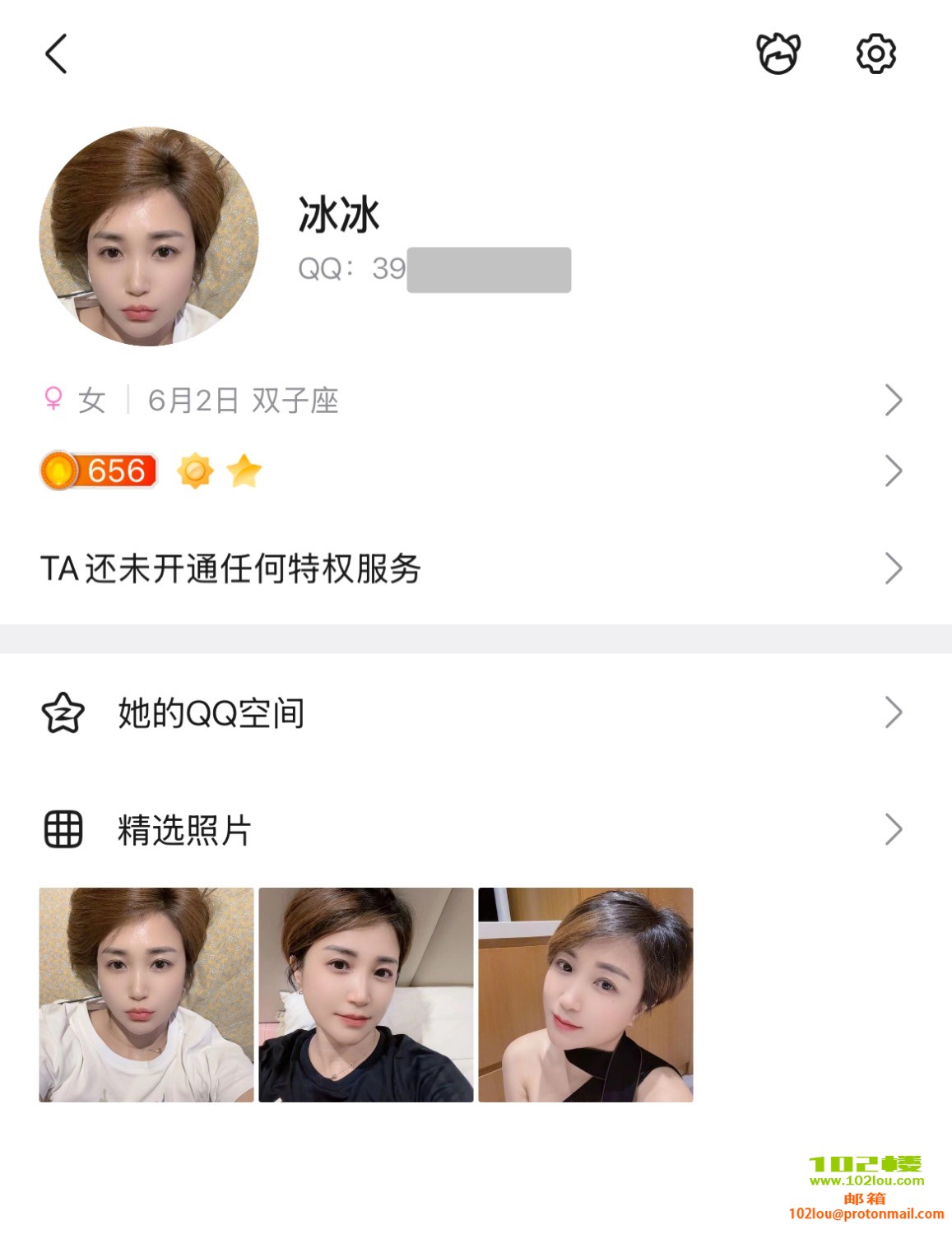
Task: Tap the cartoon face icon beside settings
Action: click(x=778, y=54)
